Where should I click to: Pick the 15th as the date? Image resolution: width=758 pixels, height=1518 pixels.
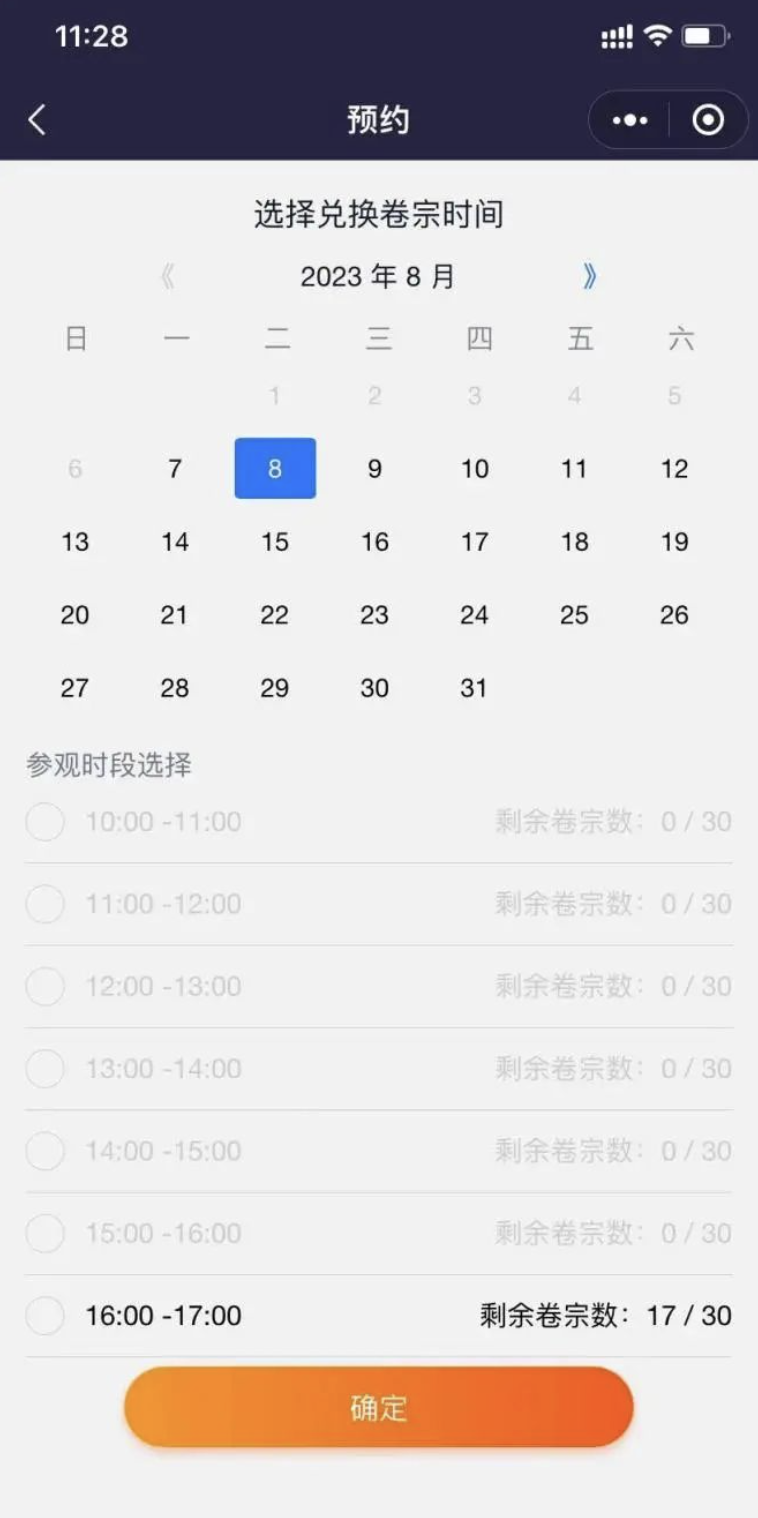[x=275, y=542]
